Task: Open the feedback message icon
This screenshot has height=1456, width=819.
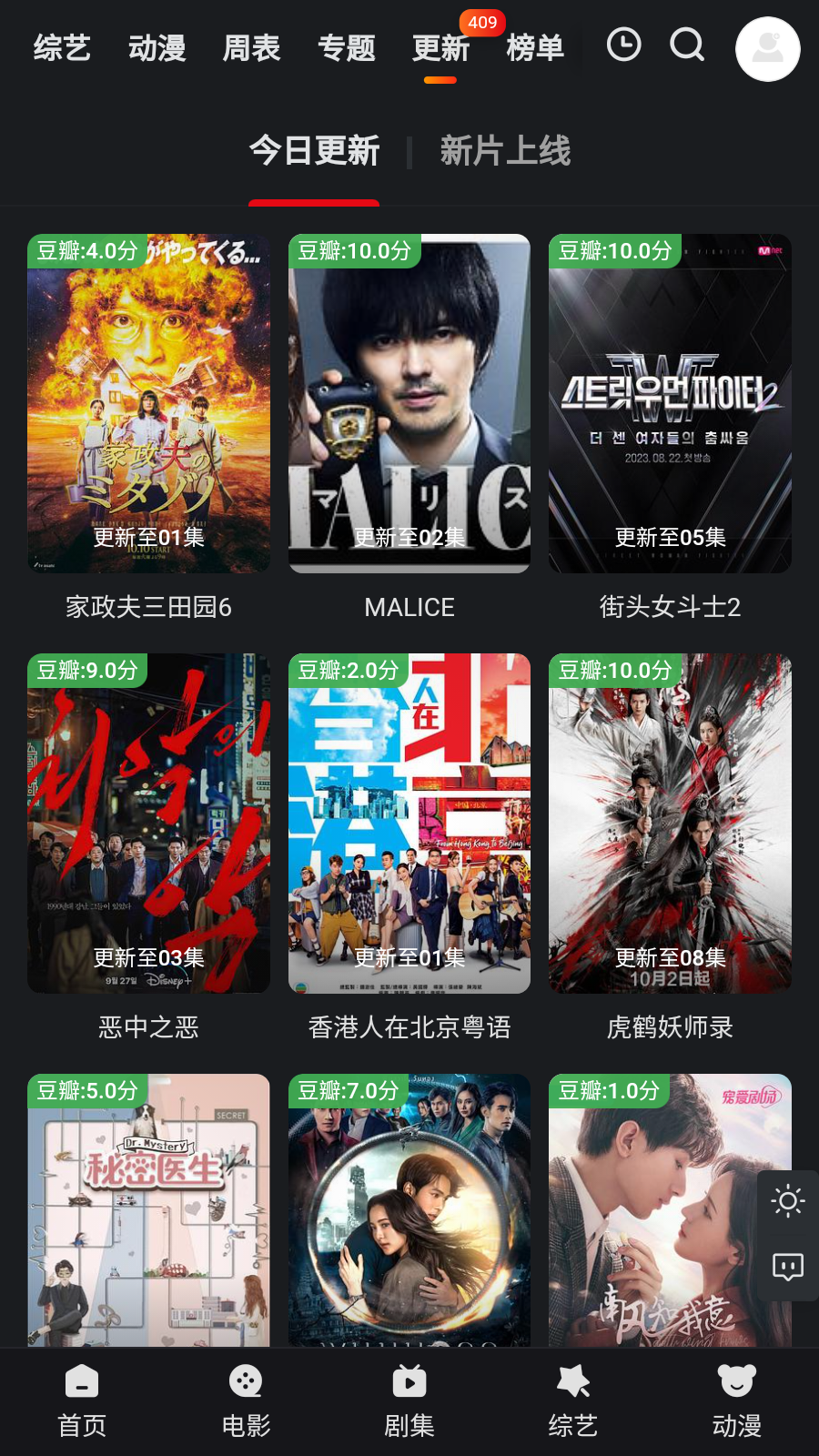Action: (x=787, y=1266)
